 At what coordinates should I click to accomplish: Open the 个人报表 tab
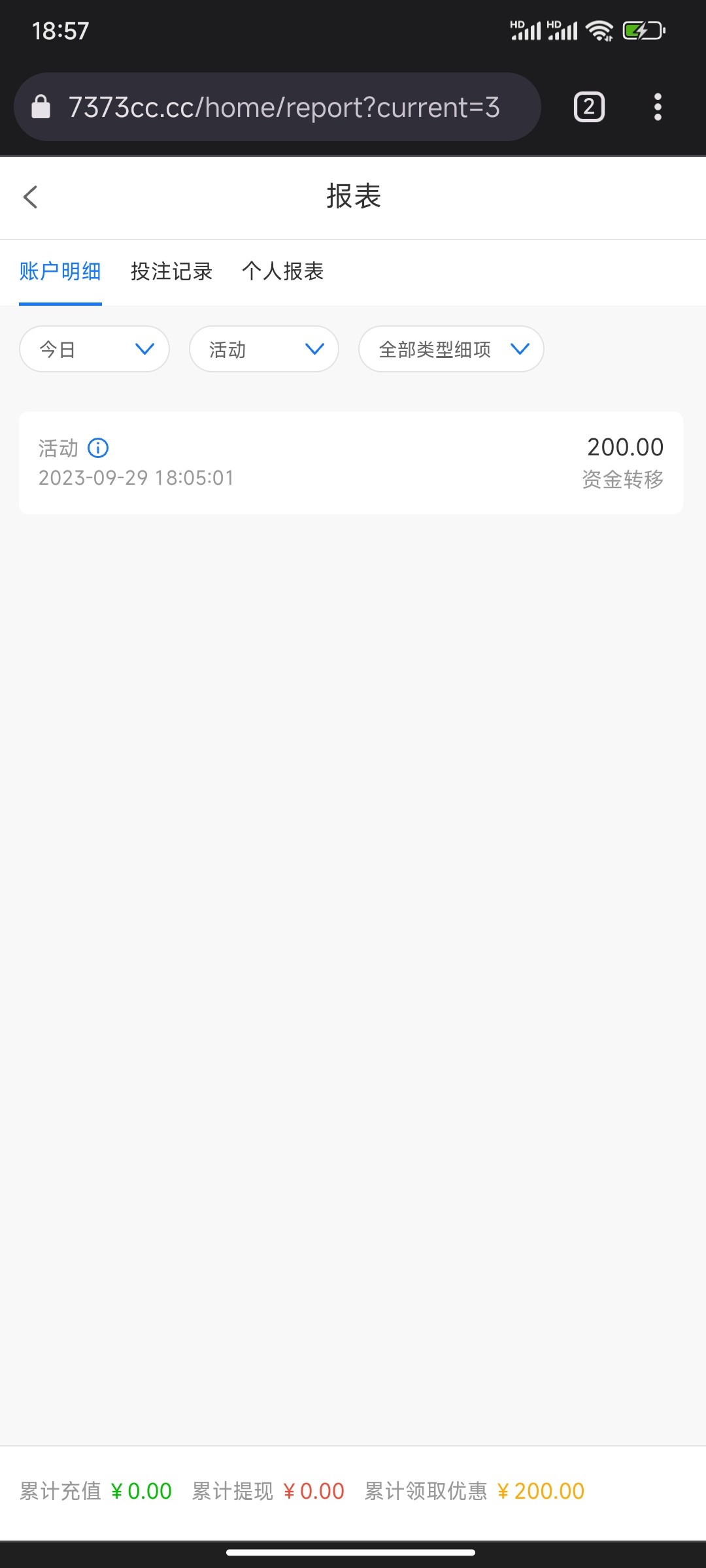pos(282,272)
